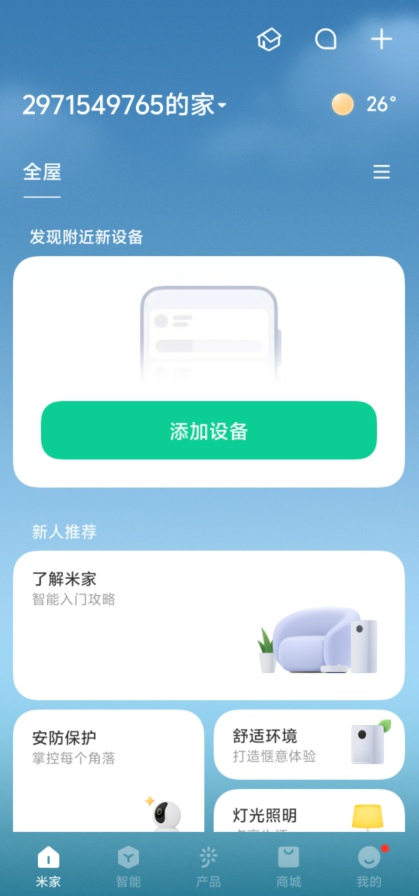Switch to the 产品 tab

(208, 866)
